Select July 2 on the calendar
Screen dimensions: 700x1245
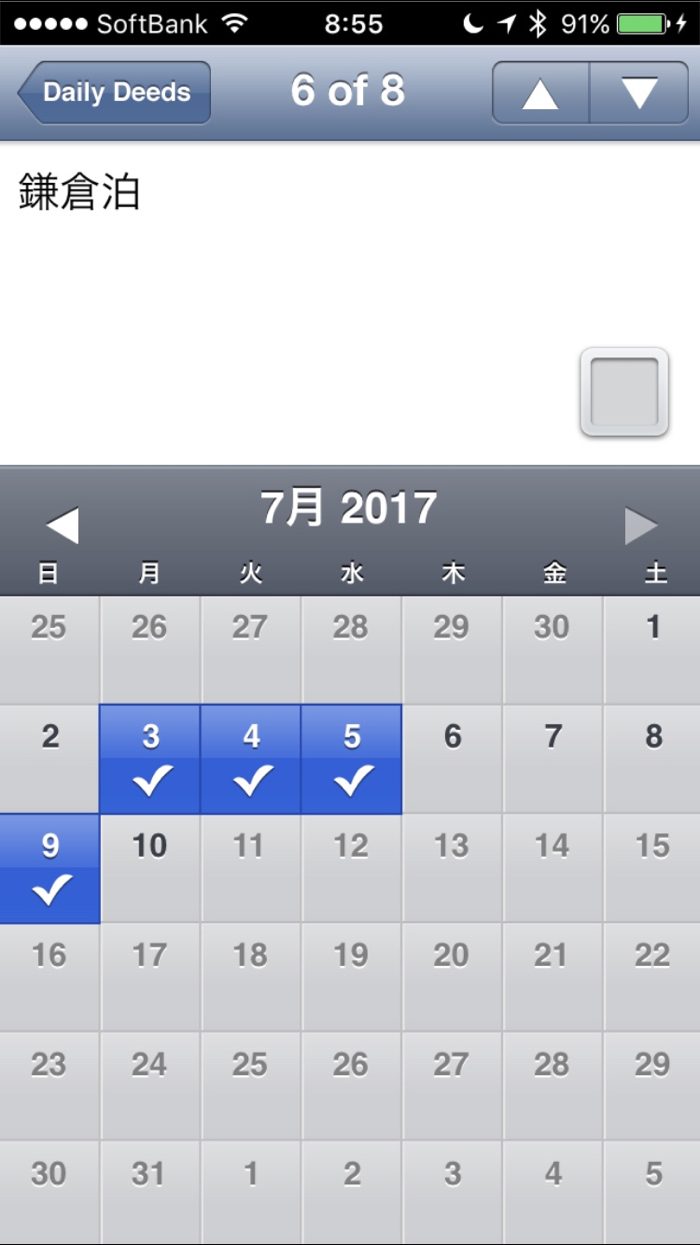50,759
